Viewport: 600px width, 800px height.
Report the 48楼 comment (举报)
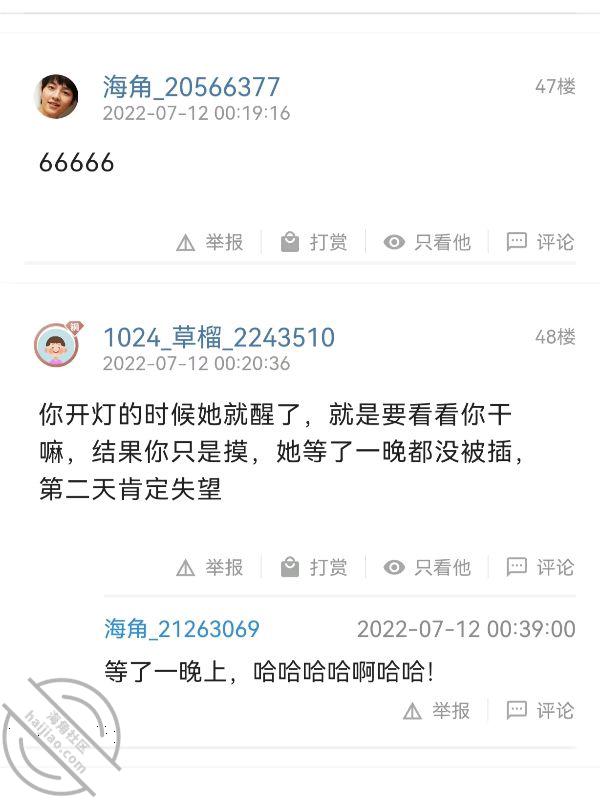210,567
